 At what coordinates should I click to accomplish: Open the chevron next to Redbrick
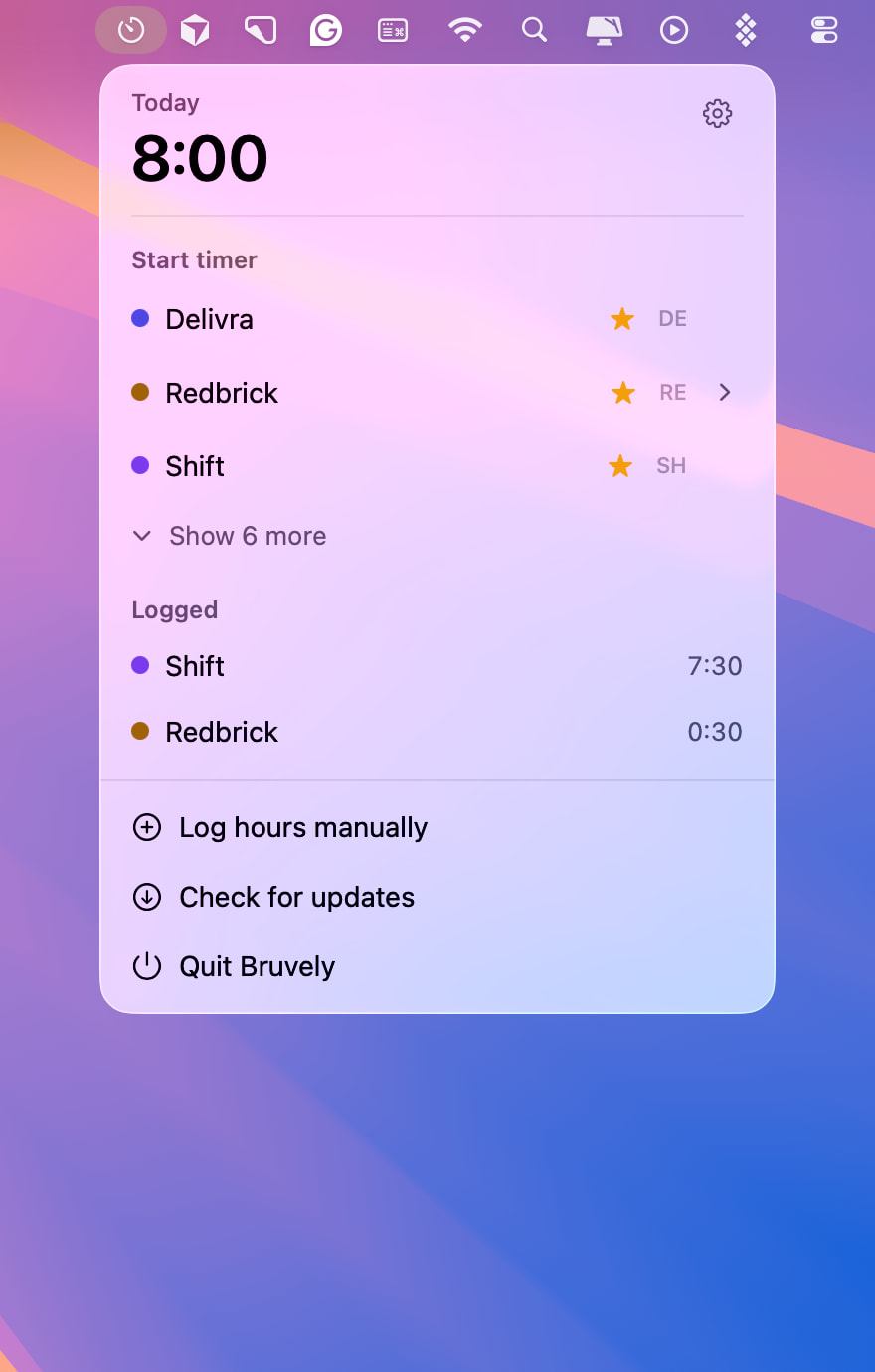point(725,393)
